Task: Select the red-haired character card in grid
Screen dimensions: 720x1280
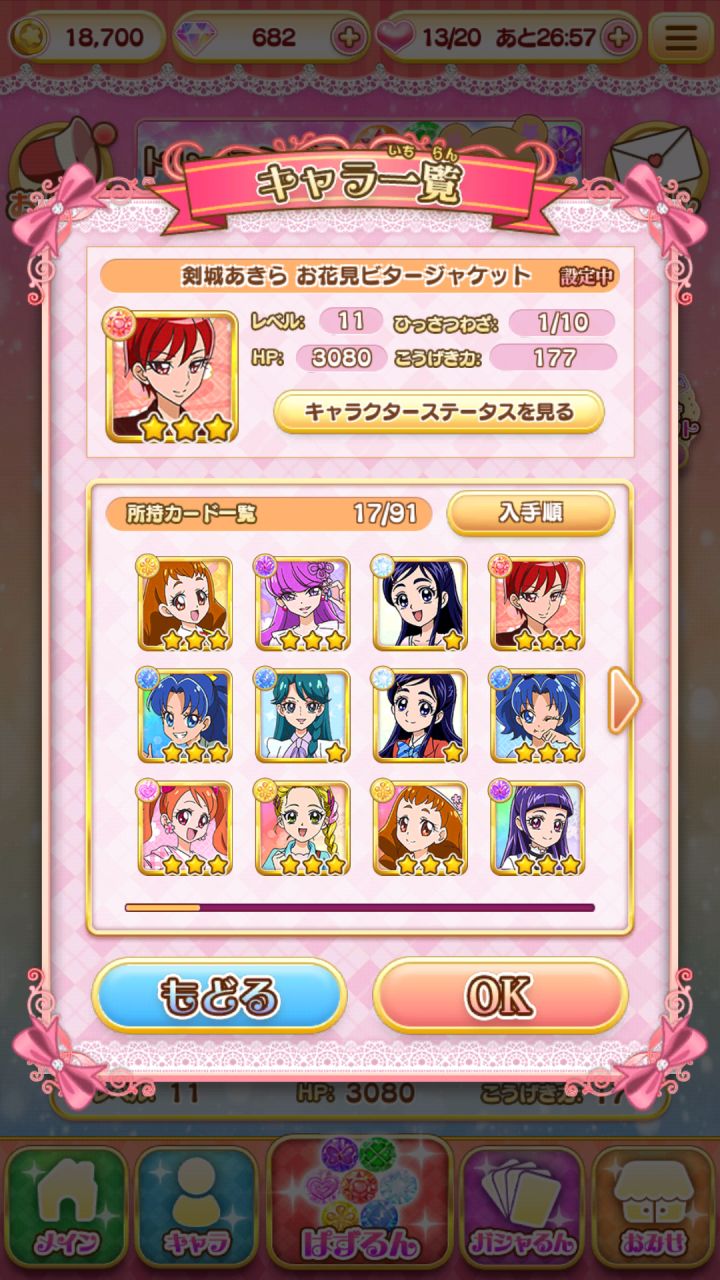Action: click(x=538, y=604)
